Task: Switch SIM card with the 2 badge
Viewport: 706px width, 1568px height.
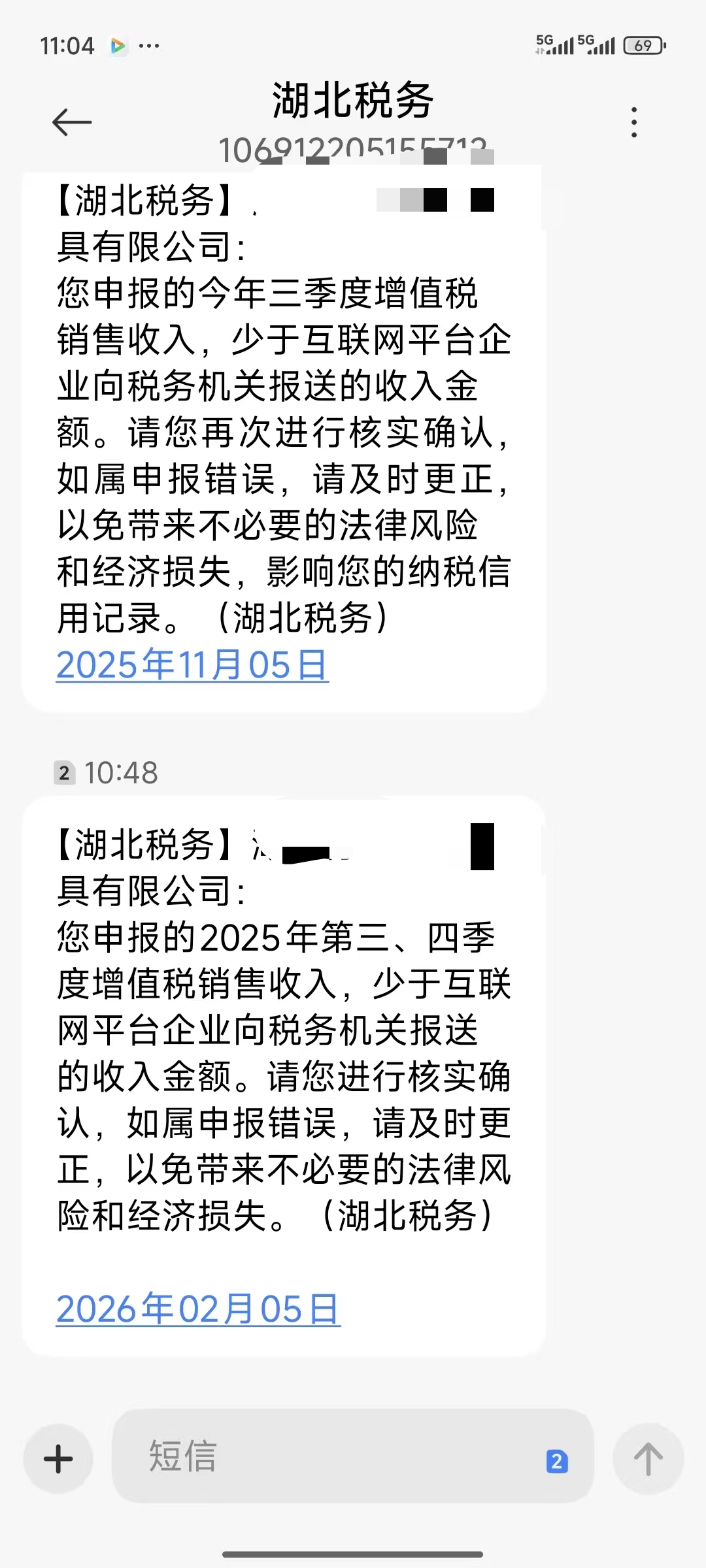Action: pos(557,1461)
